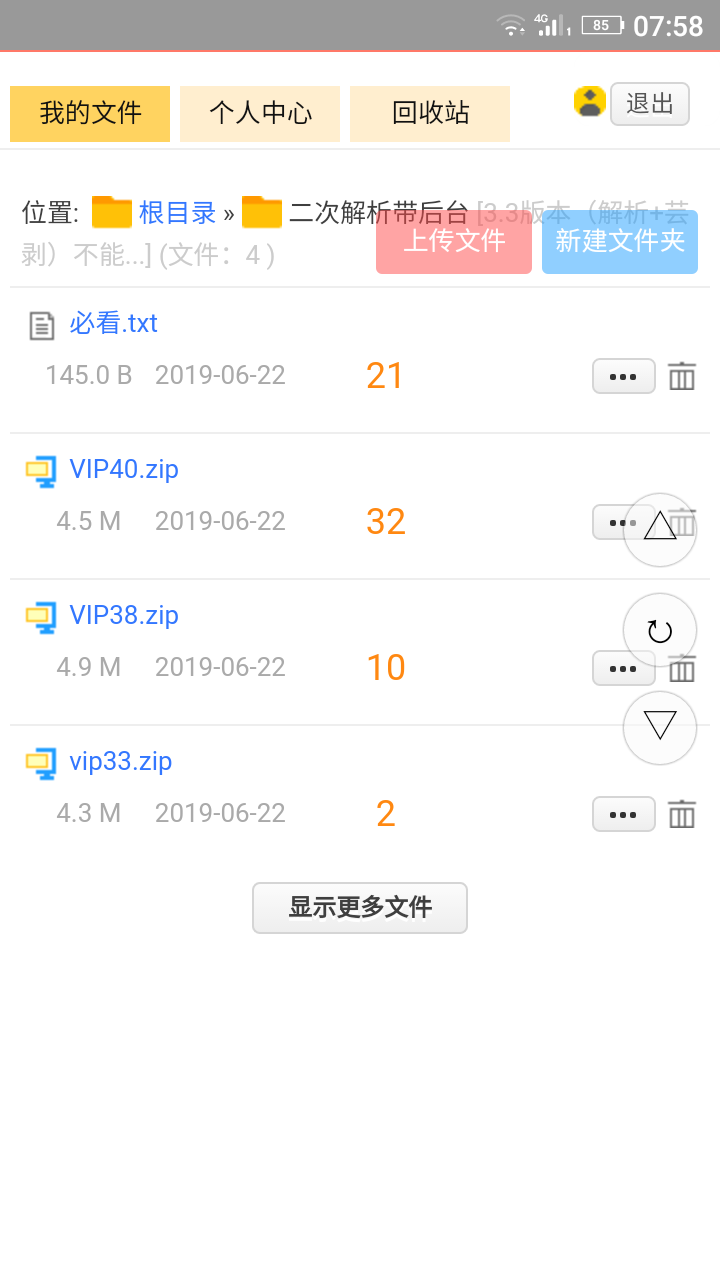Delete vip33.zip with the trash icon

pos(682,815)
